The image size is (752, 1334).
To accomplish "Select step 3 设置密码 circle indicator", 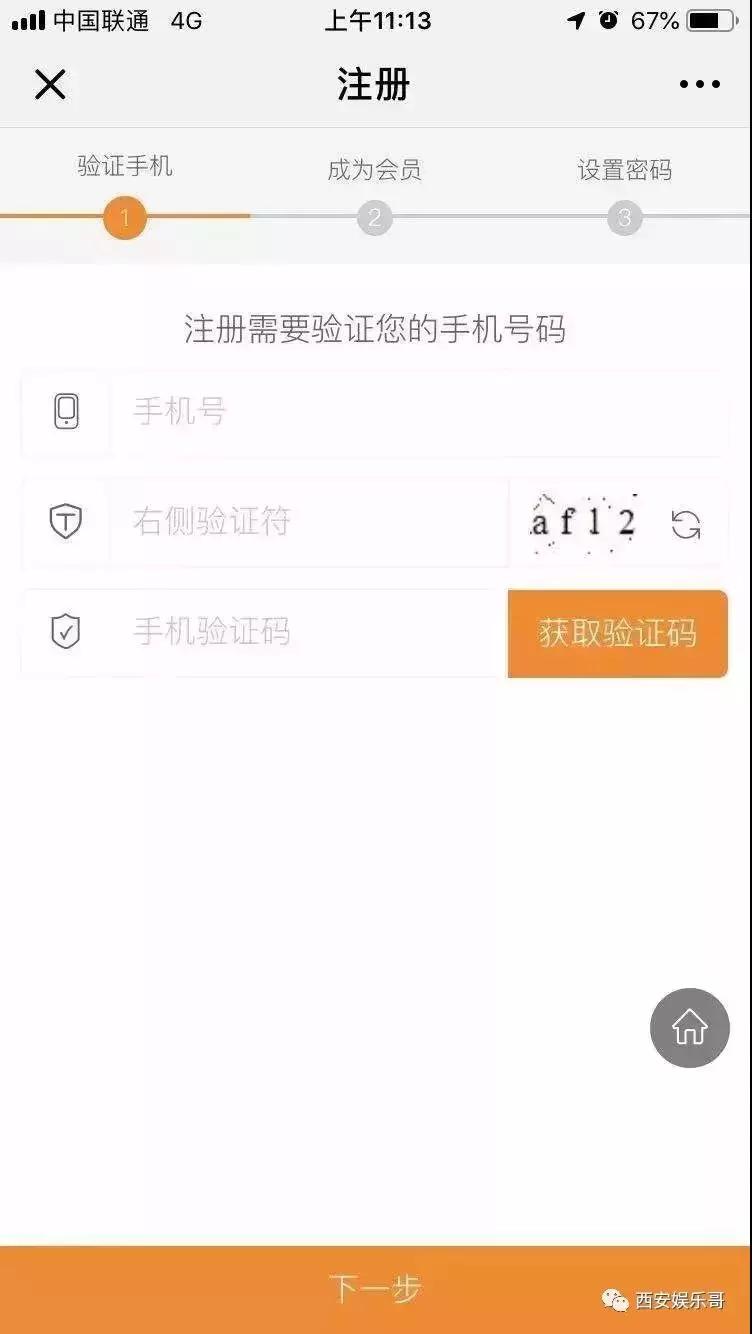I will pyautogui.click(x=624, y=216).
